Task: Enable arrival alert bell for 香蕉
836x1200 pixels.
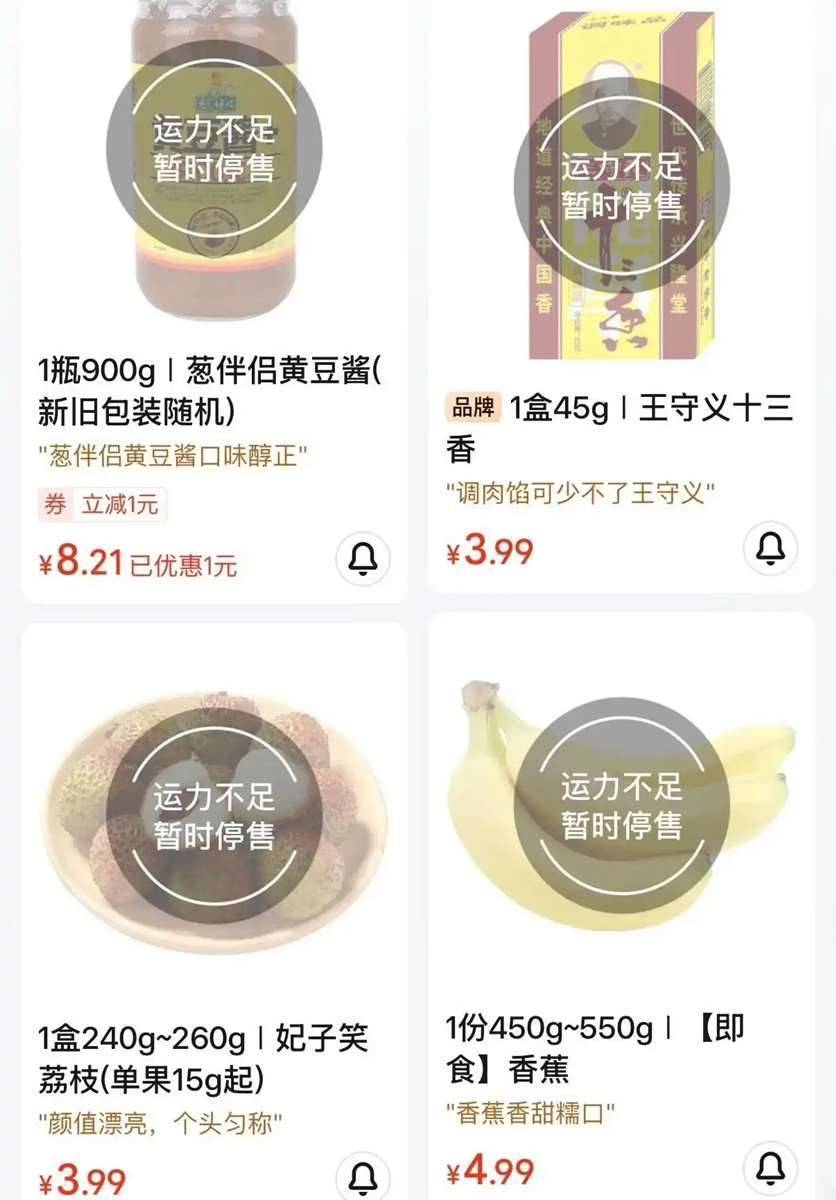Action: [771, 1166]
